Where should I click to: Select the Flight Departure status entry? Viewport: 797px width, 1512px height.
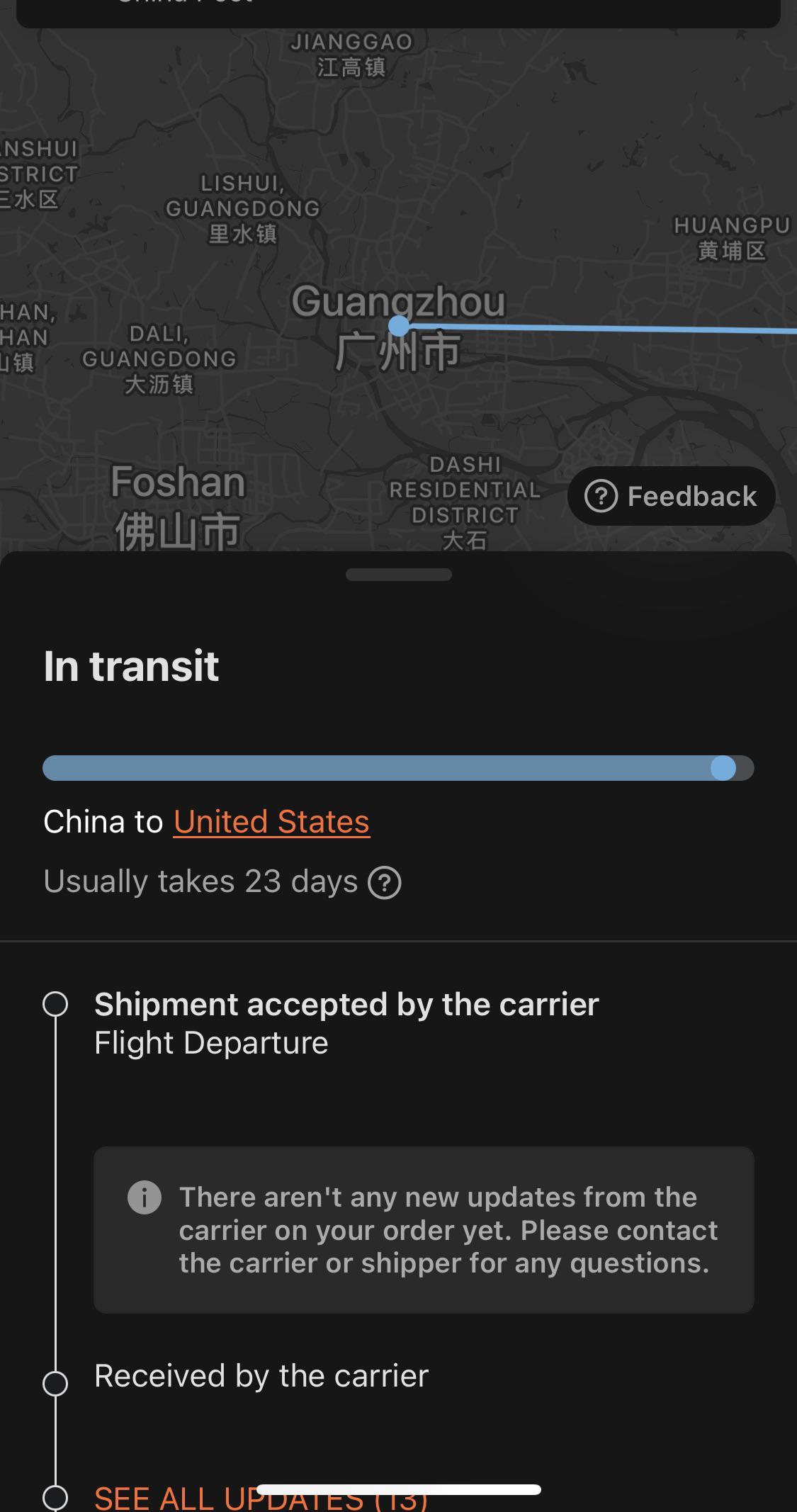point(210,1042)
